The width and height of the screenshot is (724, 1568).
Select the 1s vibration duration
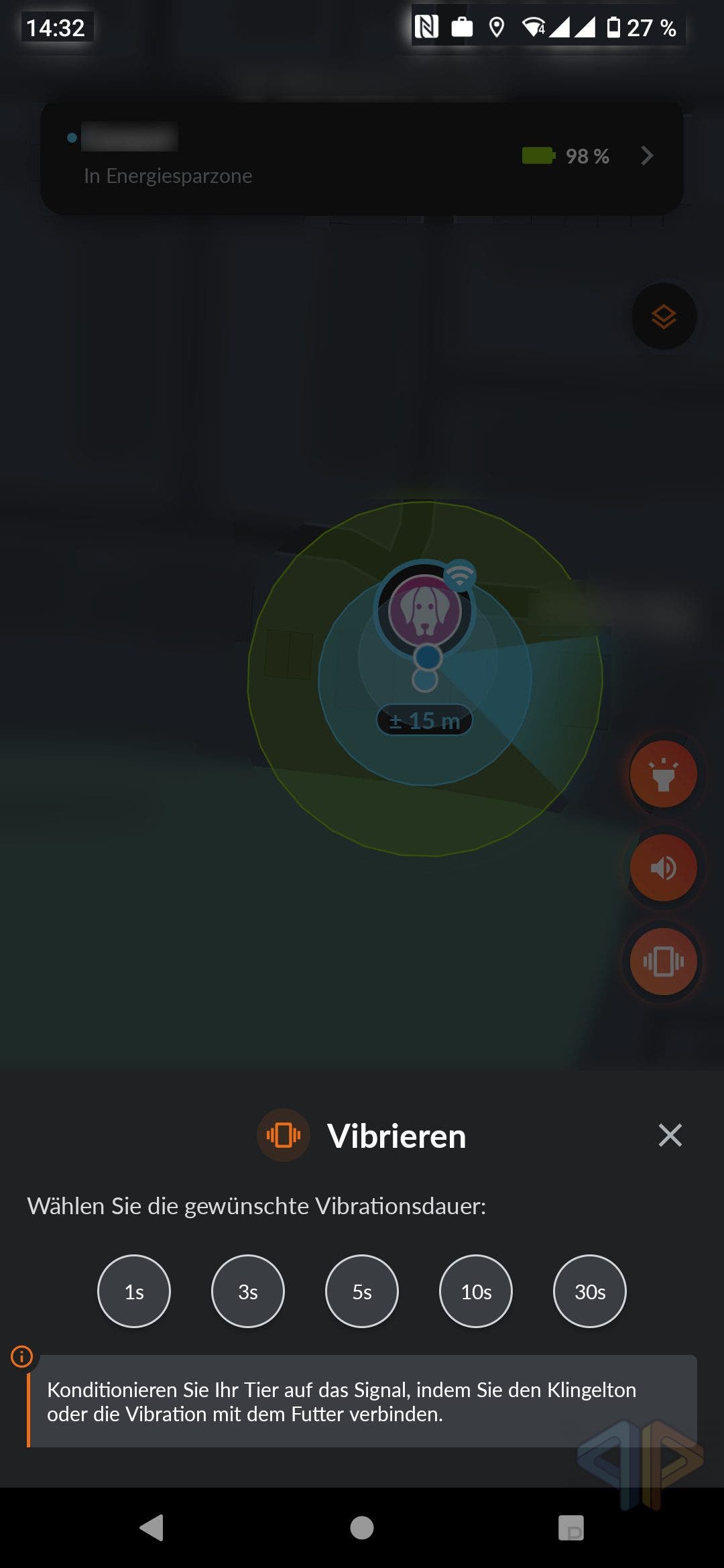coord(134,1291)
